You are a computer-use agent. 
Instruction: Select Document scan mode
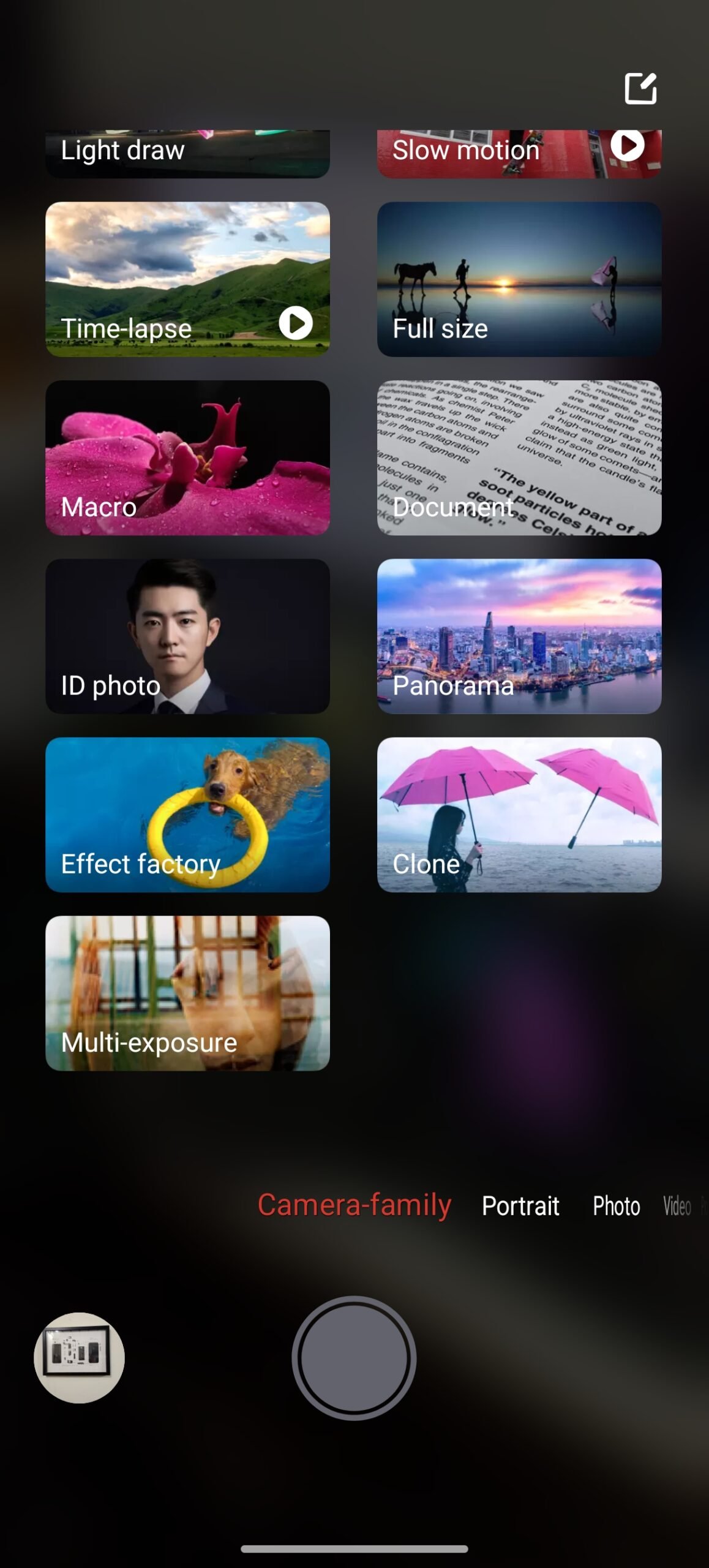pos(519,458)
